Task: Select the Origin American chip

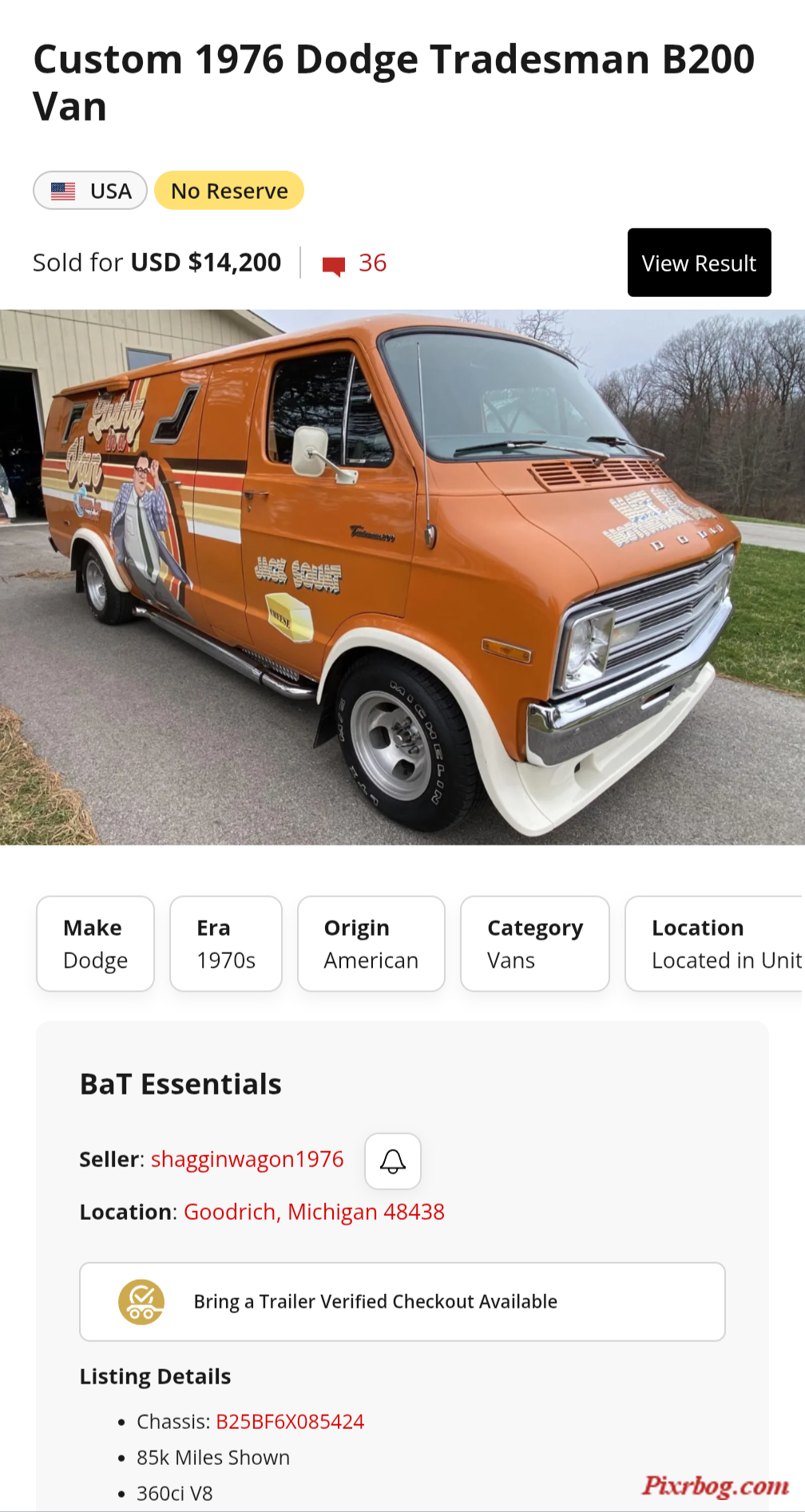Action: pyautogui.click(x=371, y=944)
